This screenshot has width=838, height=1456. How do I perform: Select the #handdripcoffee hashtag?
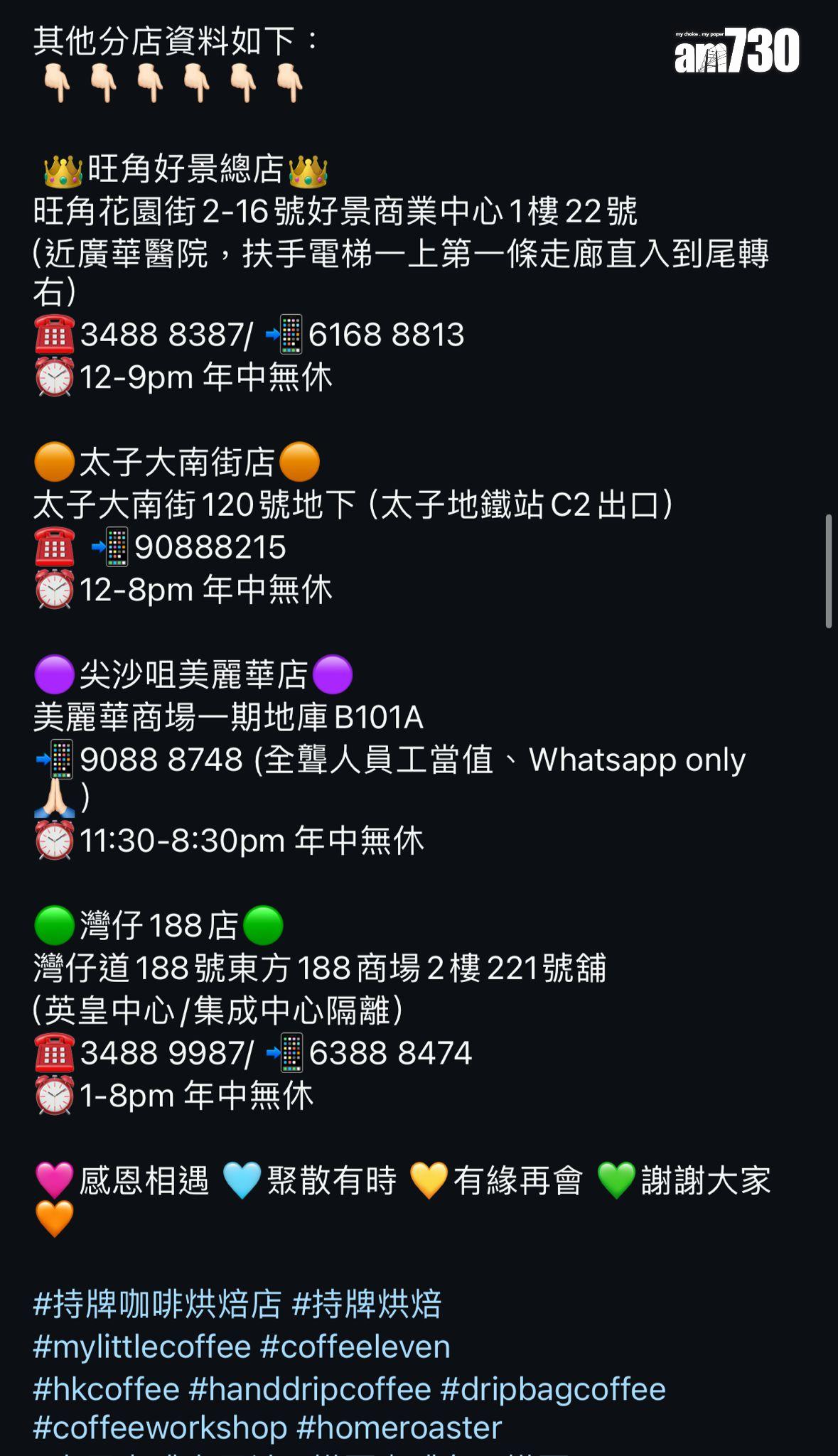(x=310, y=1389)
